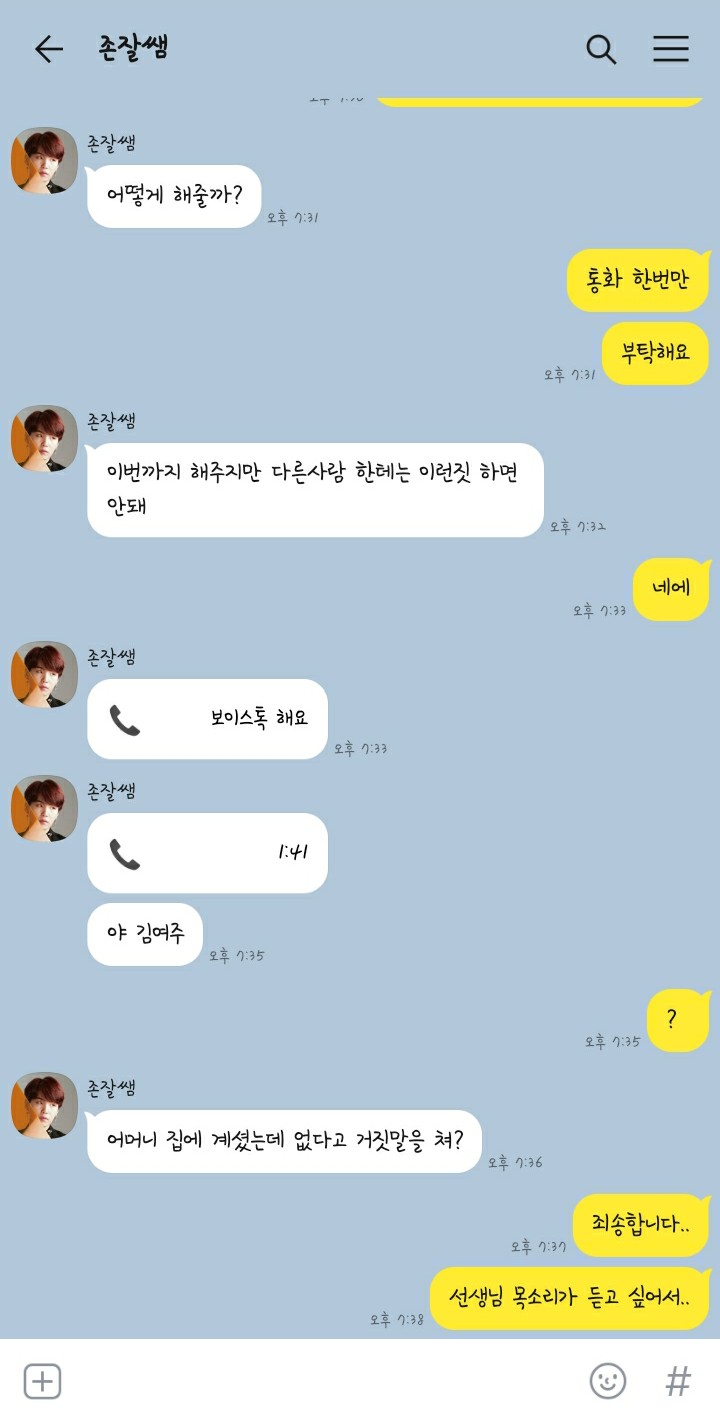720x1419 pixels.
Task: Tap the hashtag search icon
Action: click(x=678, y=1381)
